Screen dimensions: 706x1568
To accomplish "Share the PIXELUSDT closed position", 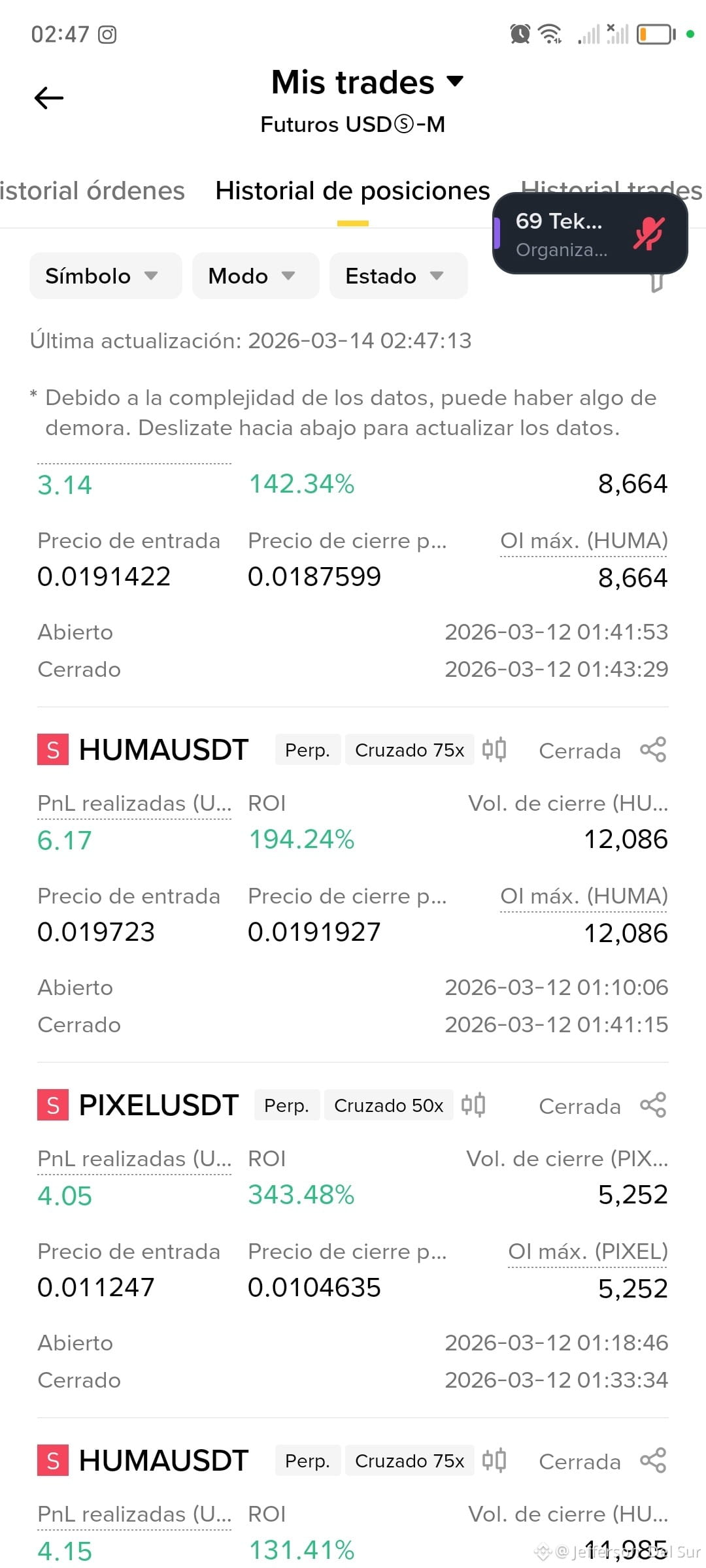I will tap(653, 1105).
